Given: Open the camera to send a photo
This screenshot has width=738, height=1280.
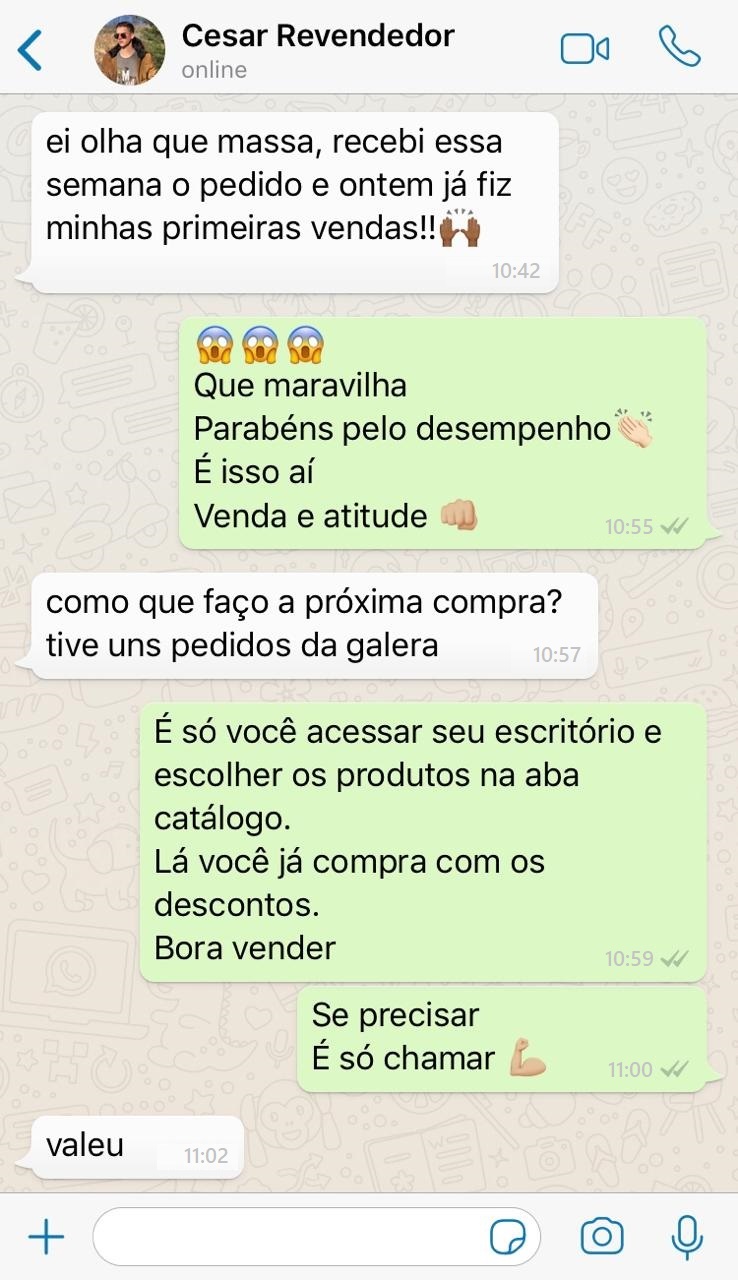Looking at the screenshot, I should [602, 1237].
